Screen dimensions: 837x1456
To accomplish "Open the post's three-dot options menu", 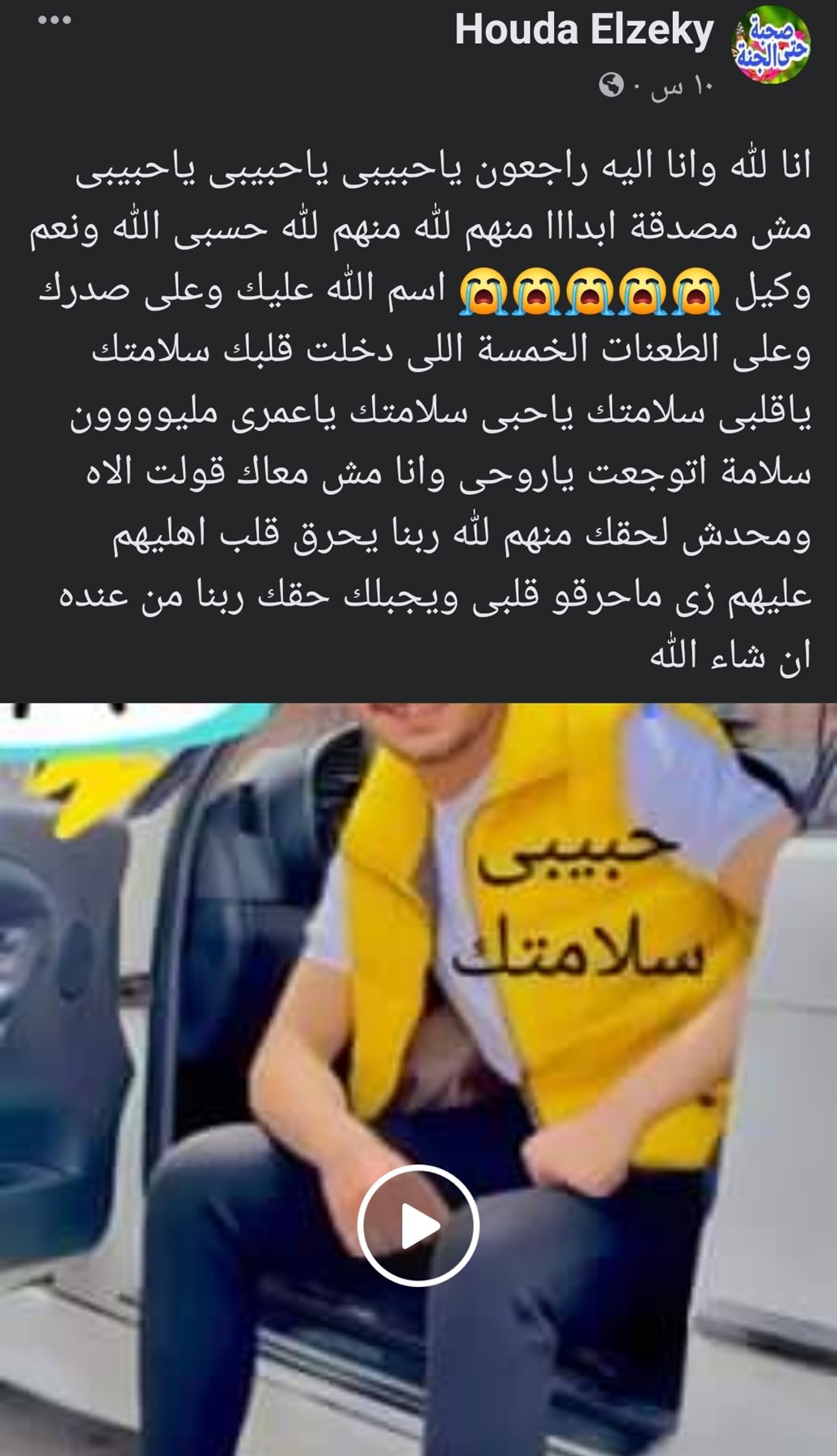I will click(x=54, y=21).
